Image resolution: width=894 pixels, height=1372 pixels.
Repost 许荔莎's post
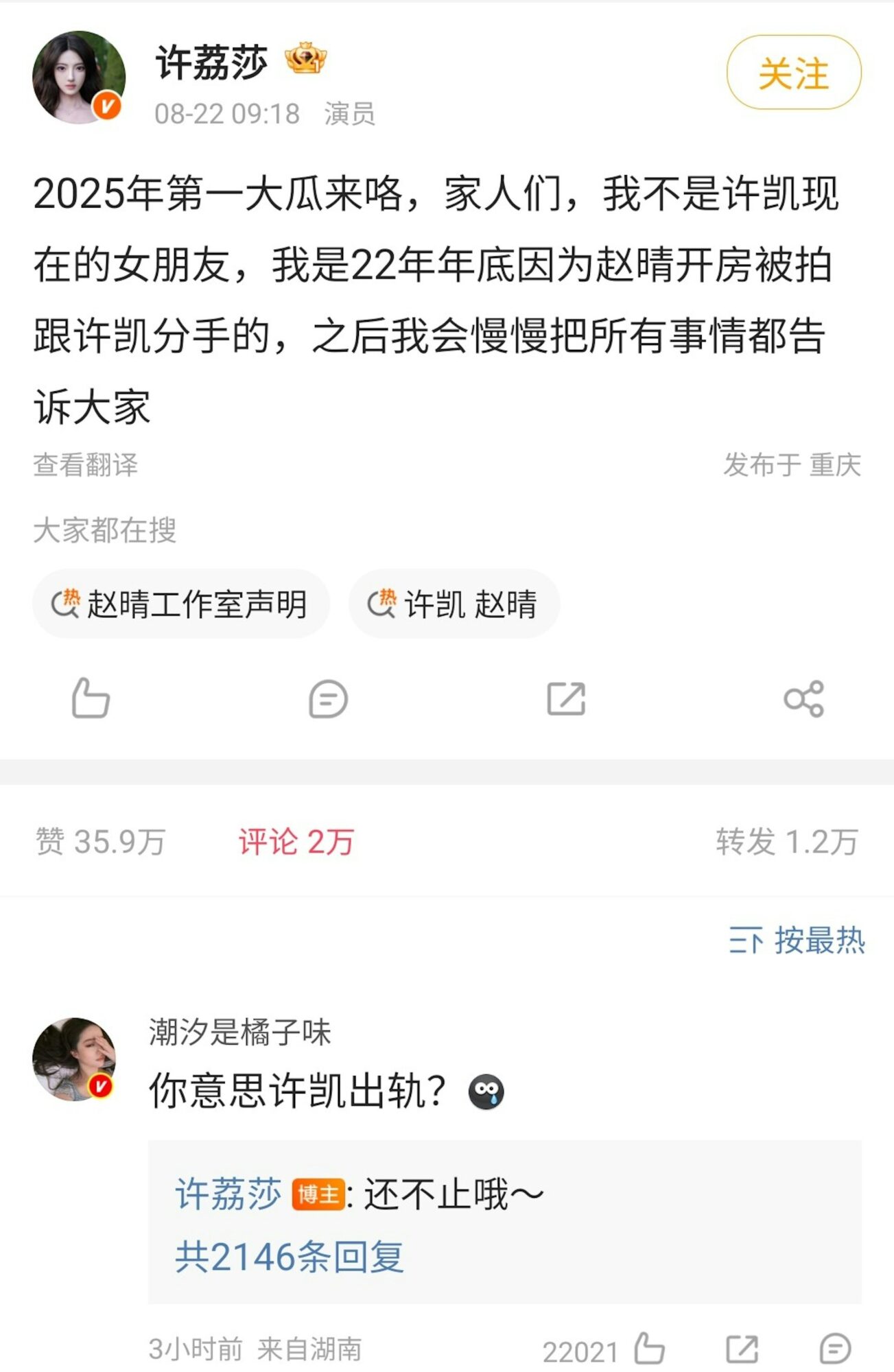point(566,698)
